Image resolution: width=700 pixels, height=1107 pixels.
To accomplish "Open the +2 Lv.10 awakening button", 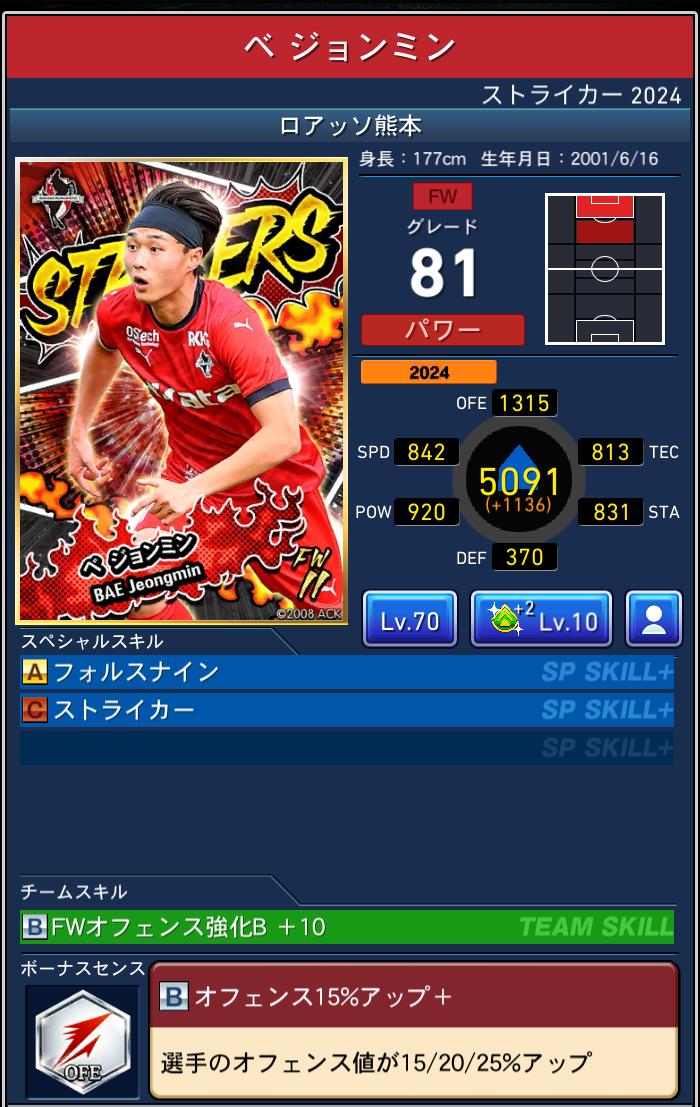I will (541, 619).
